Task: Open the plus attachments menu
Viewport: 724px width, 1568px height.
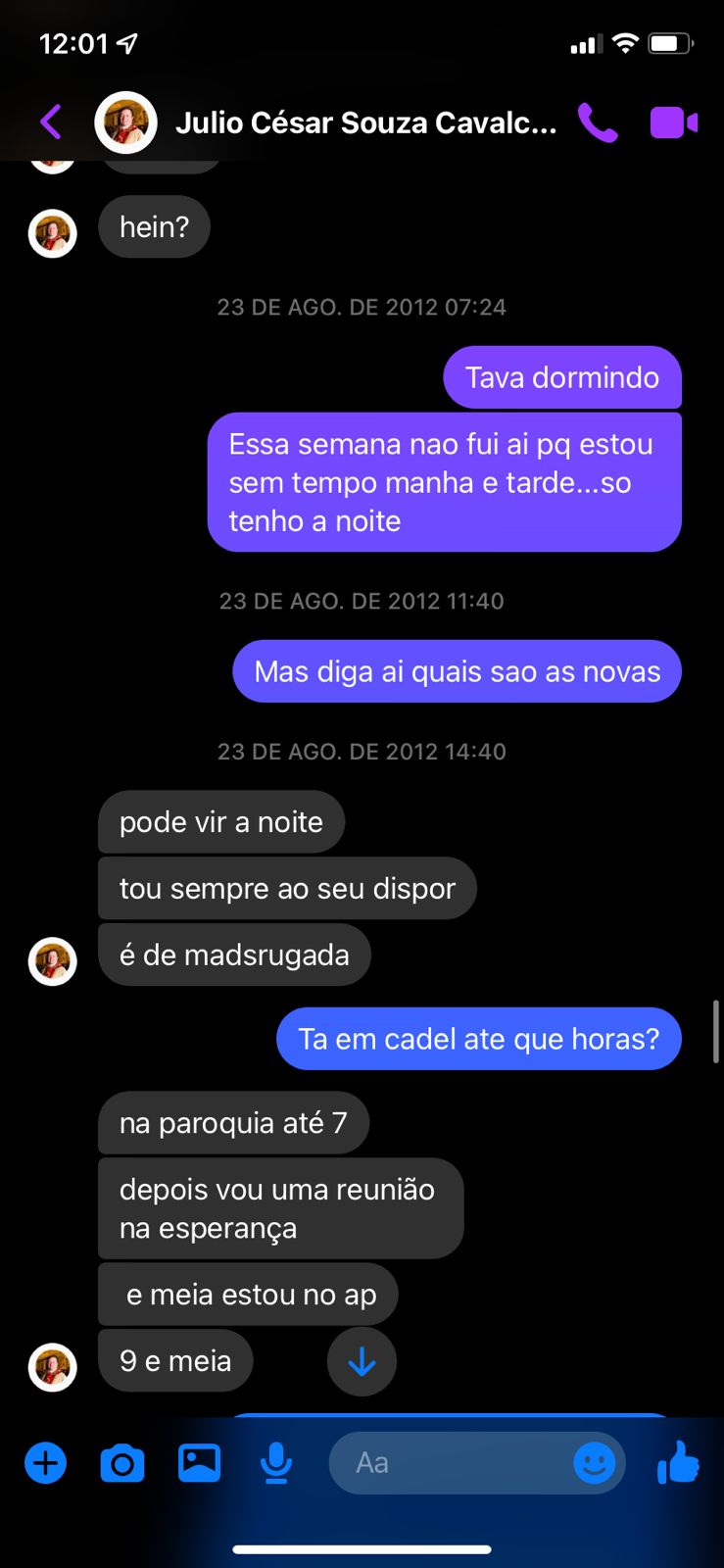Action: (45, 1463)
